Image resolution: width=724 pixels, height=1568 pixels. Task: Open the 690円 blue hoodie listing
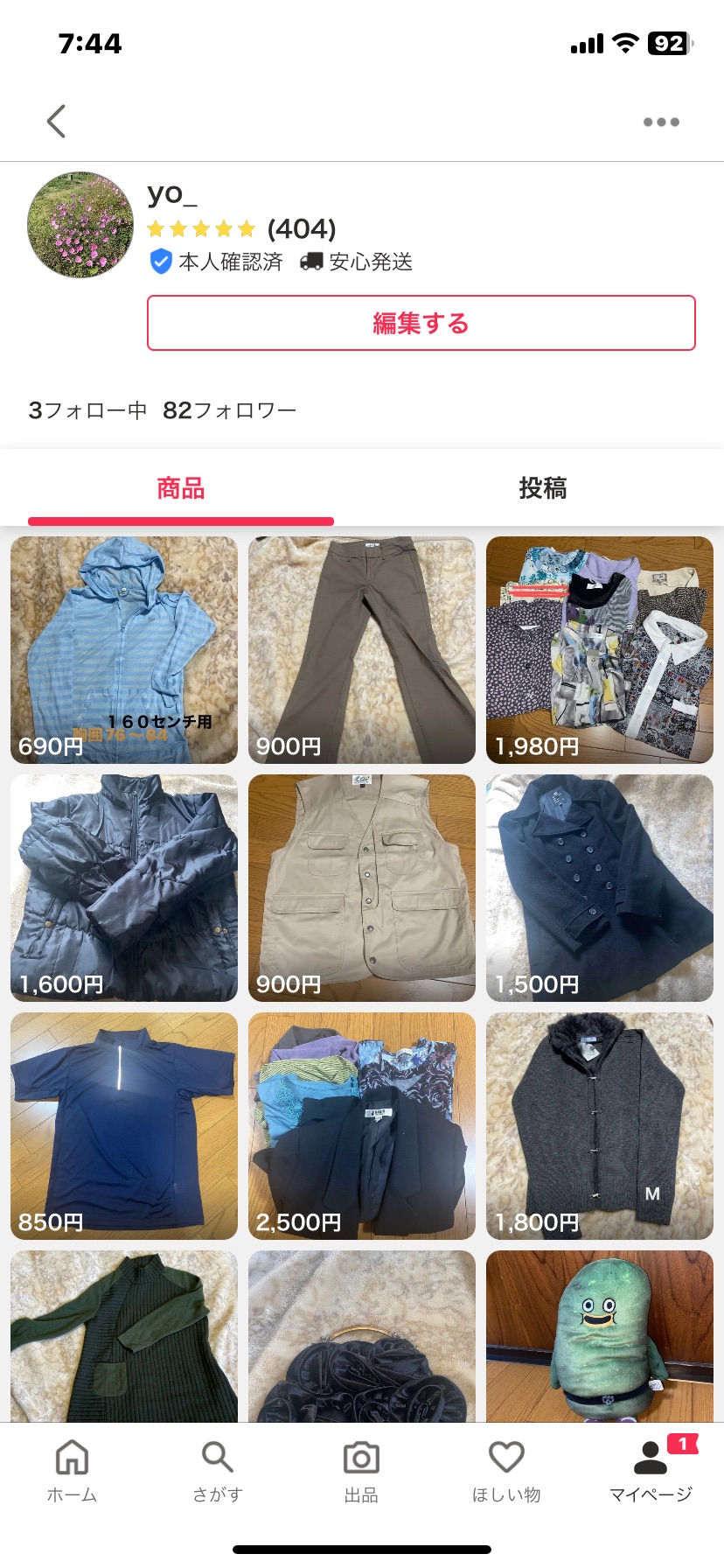pyautogui.click(x=124, y=650)
